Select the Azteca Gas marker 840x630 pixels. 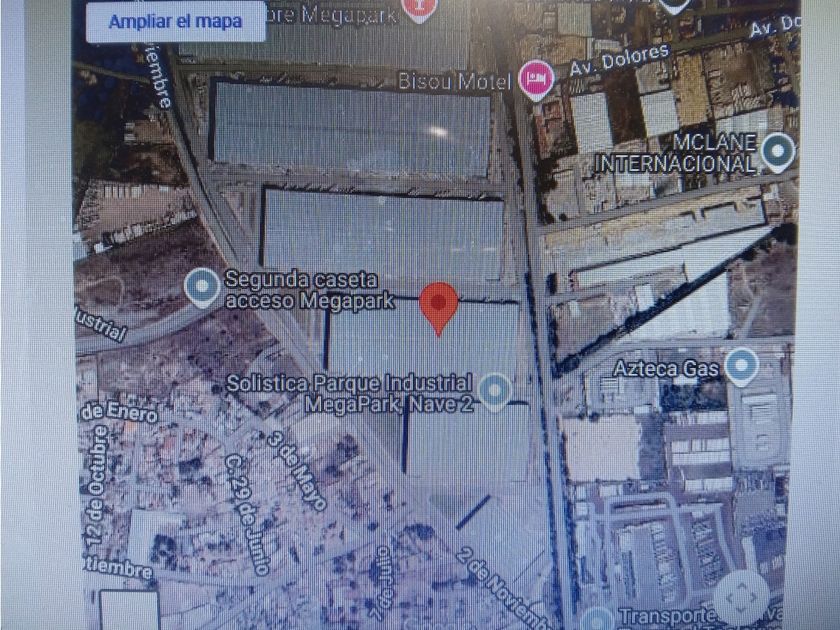pyautogui.click(x=741, y=367)
